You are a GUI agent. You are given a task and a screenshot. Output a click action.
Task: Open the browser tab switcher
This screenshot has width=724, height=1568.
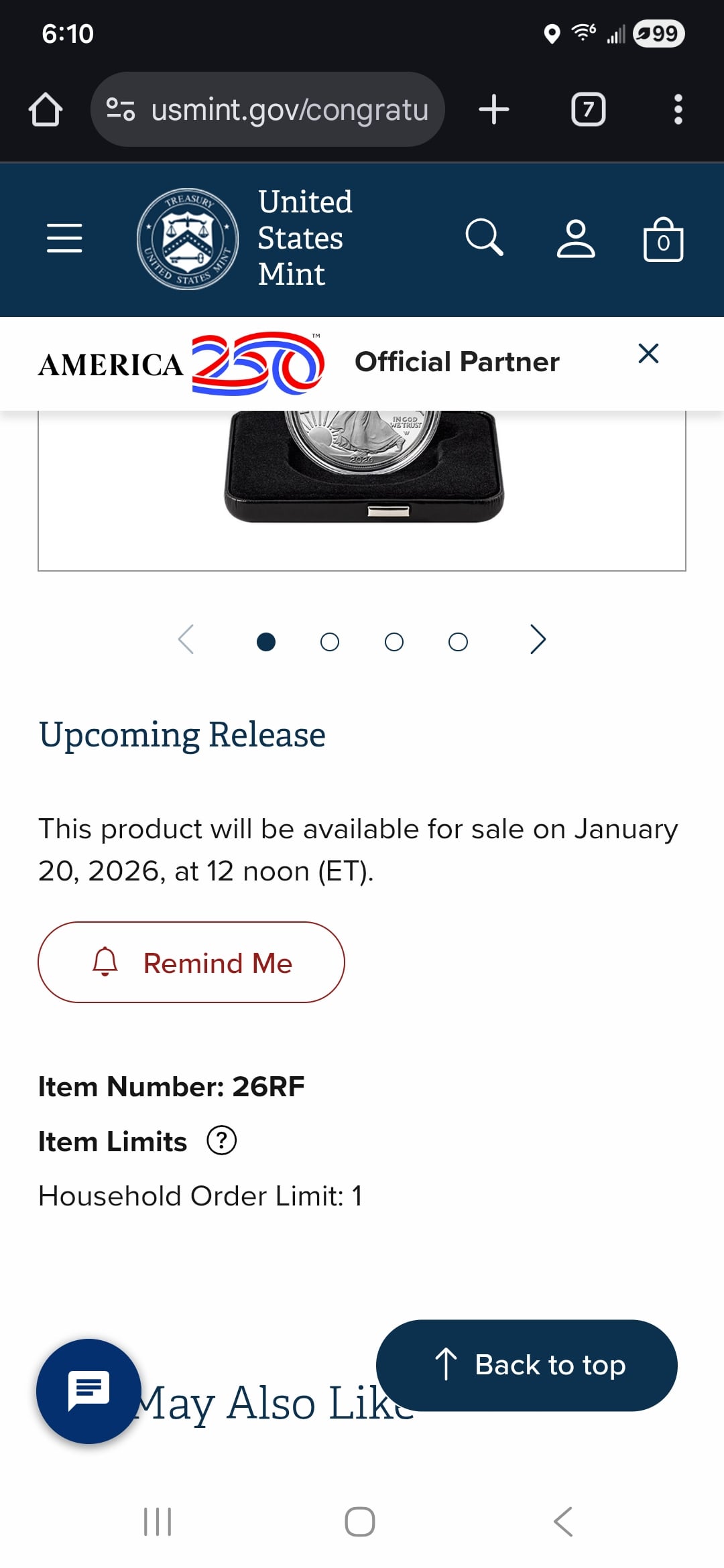coord(588,109)
